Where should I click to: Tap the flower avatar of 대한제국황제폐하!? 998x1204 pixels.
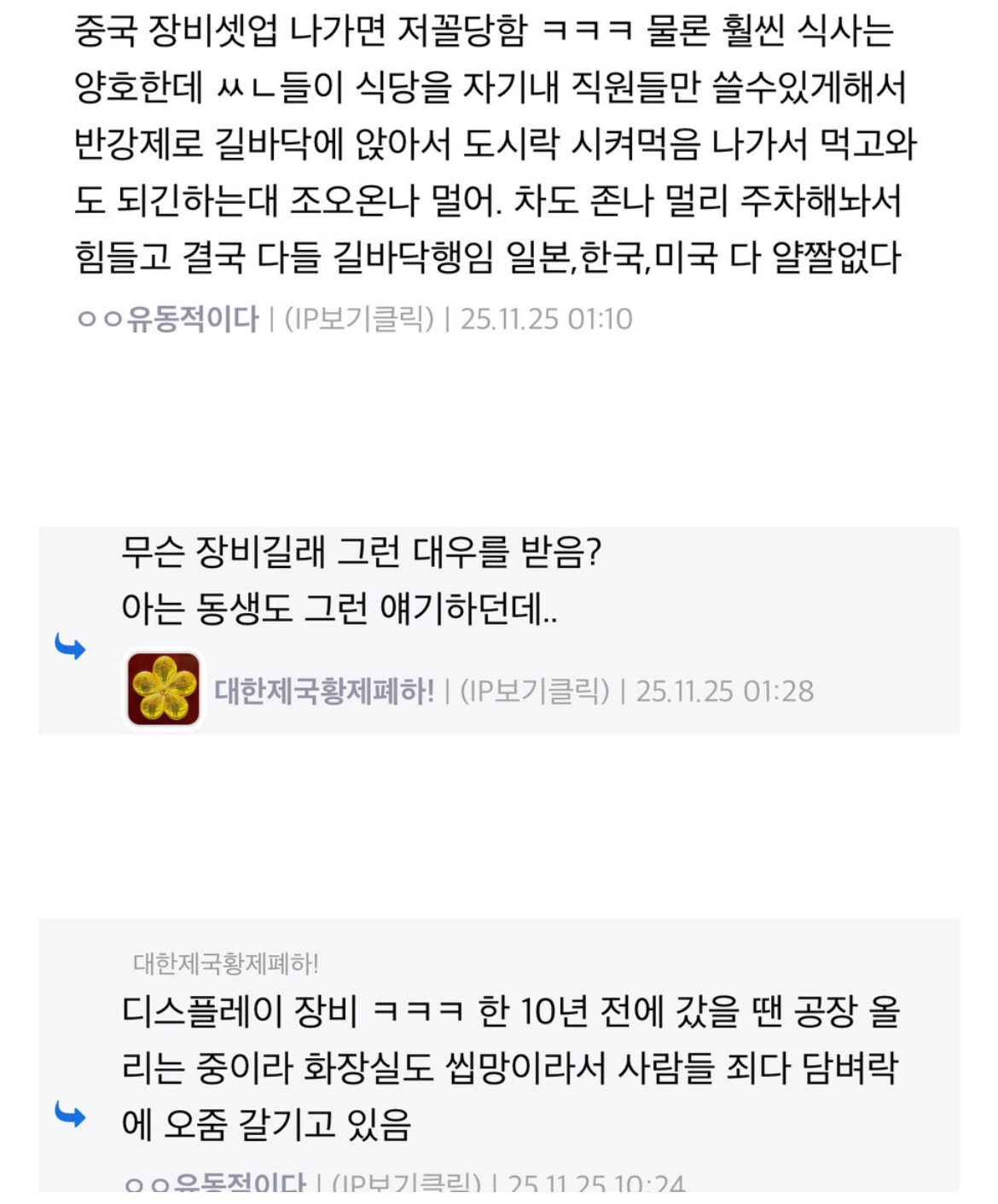coord(164,689)
